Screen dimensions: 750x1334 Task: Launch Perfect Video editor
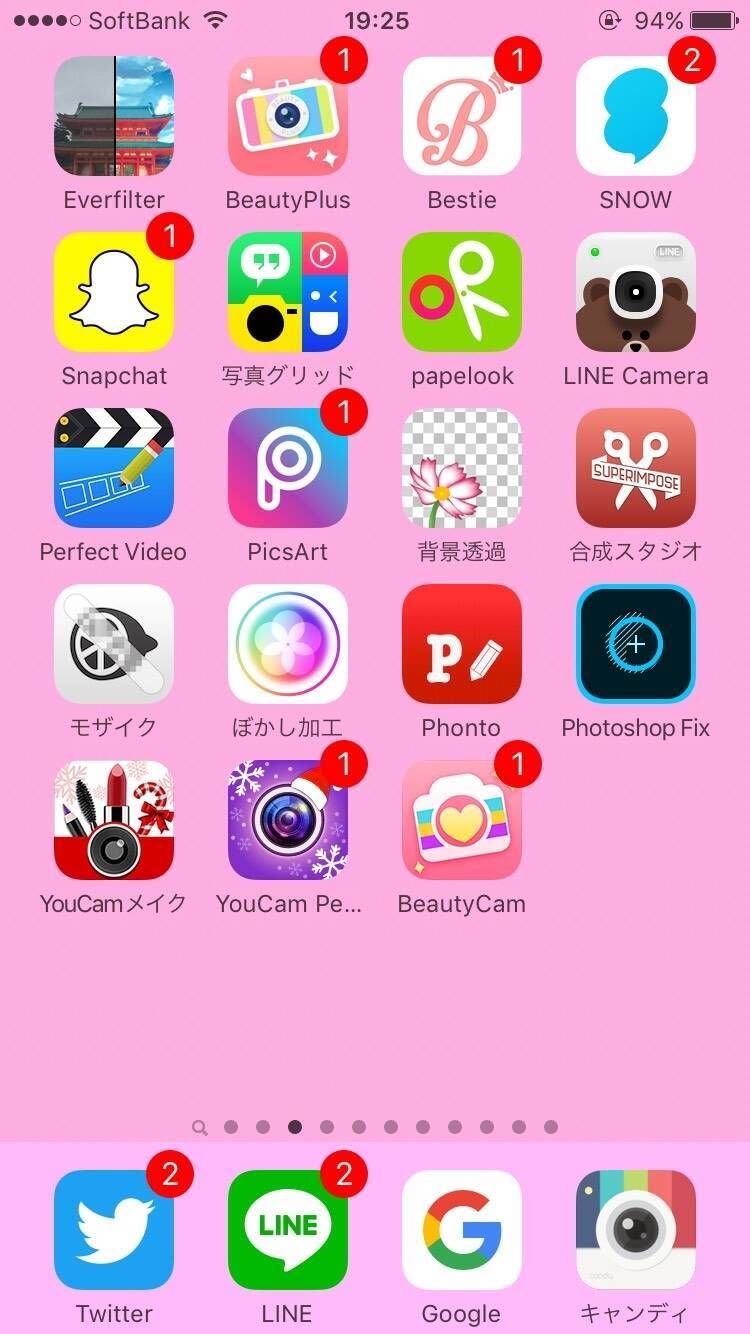tap(114, 468)
